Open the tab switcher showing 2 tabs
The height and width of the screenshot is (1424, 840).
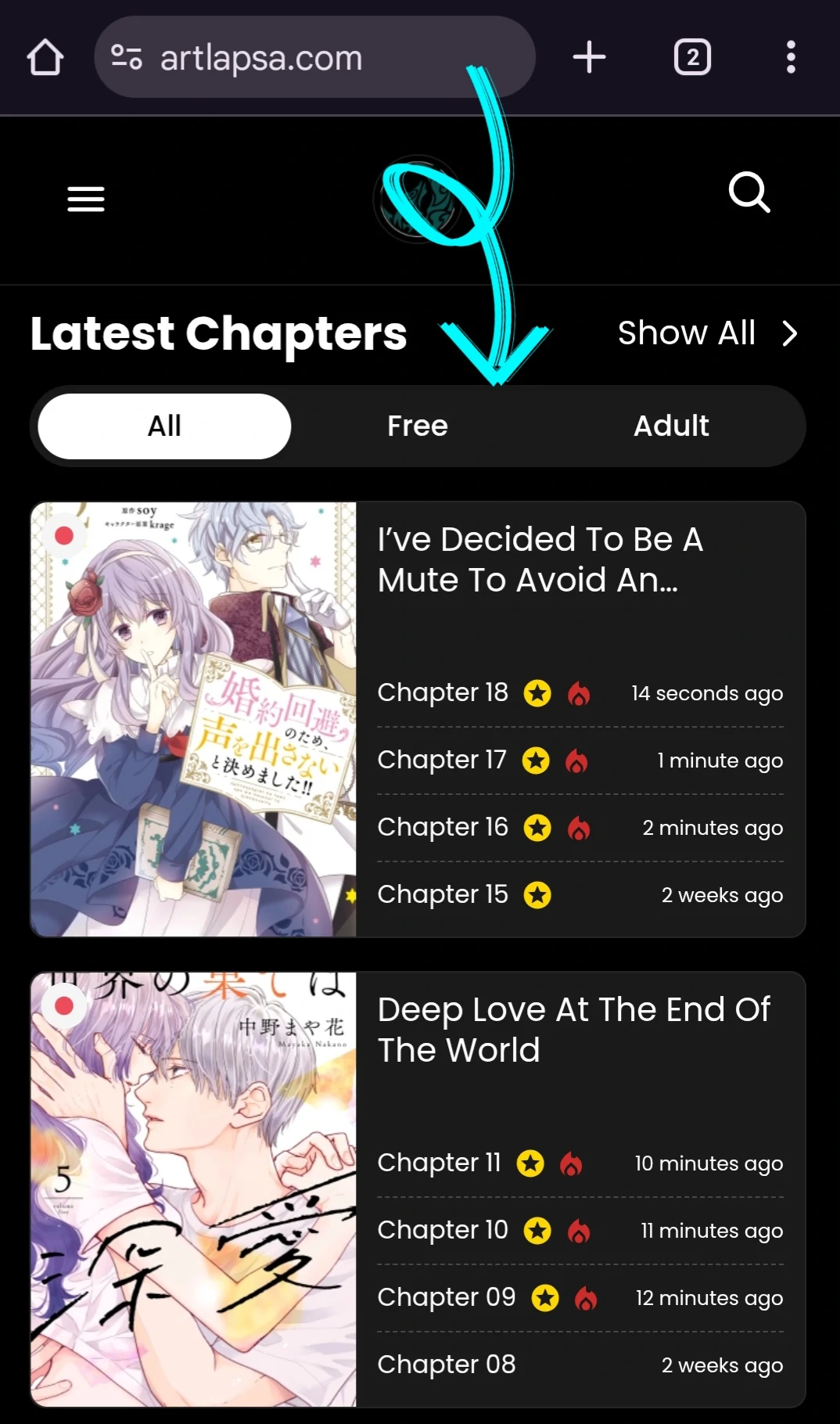tap(692, 57)
